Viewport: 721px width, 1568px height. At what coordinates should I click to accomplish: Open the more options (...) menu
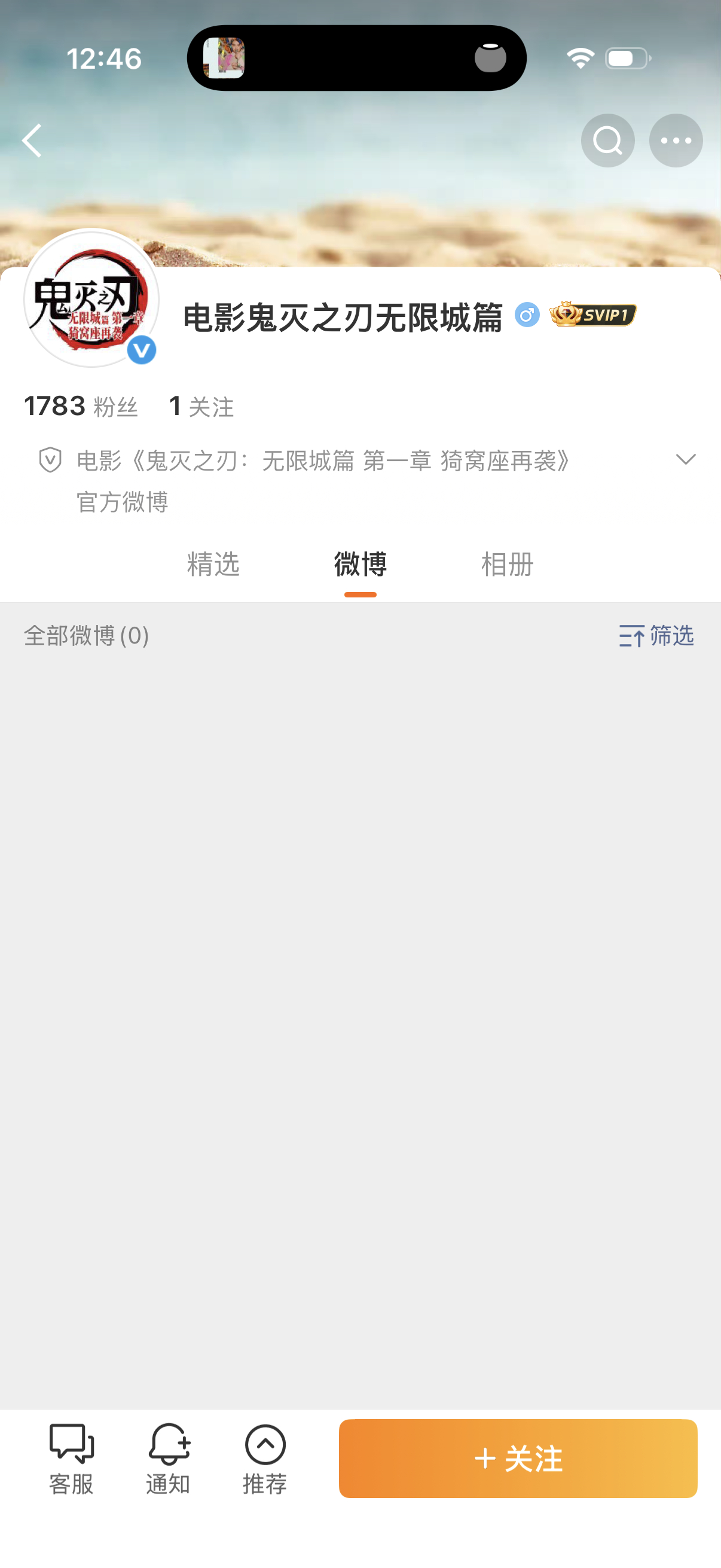point(676,140)
